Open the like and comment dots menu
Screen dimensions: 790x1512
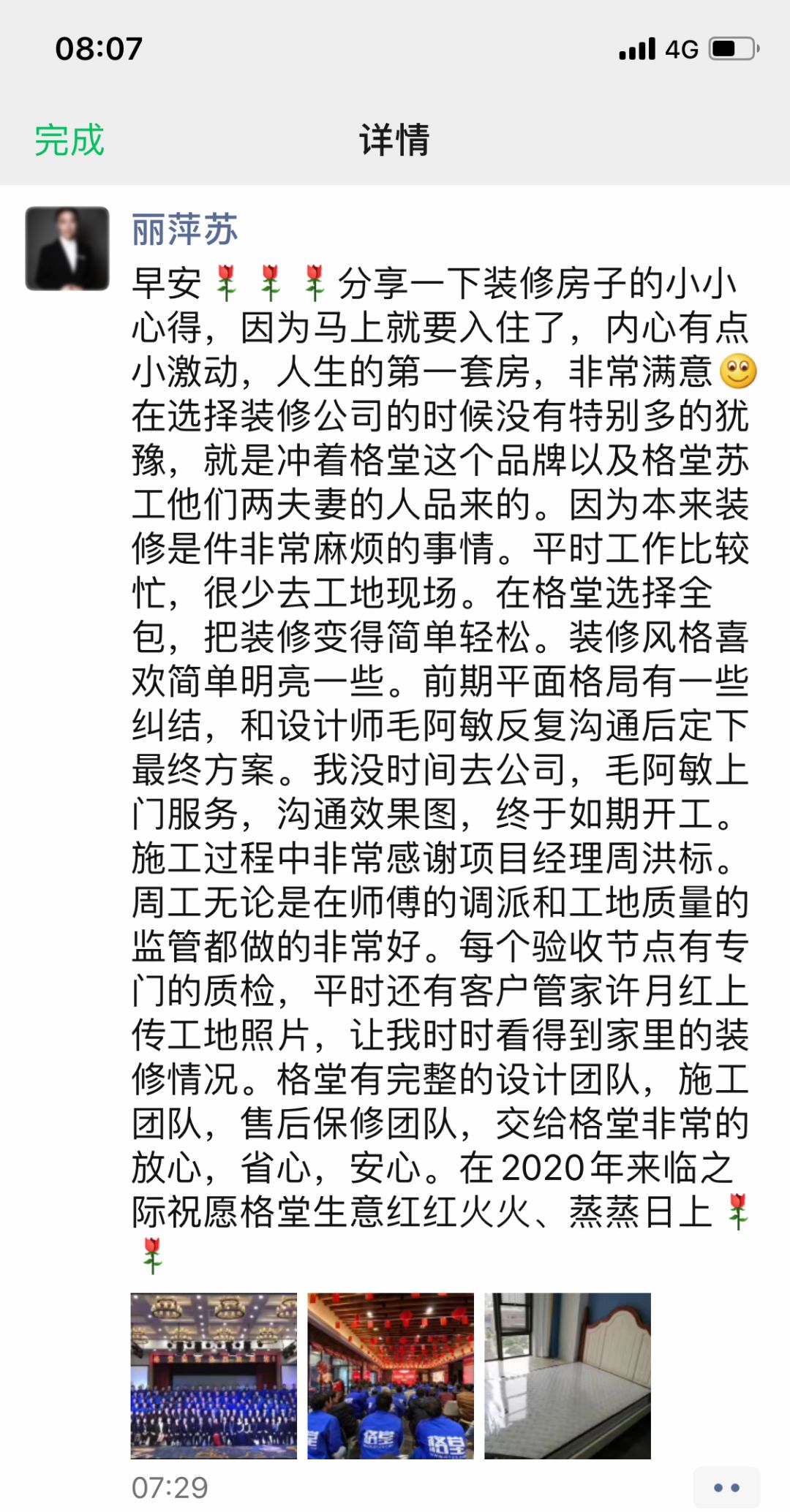726,1487
